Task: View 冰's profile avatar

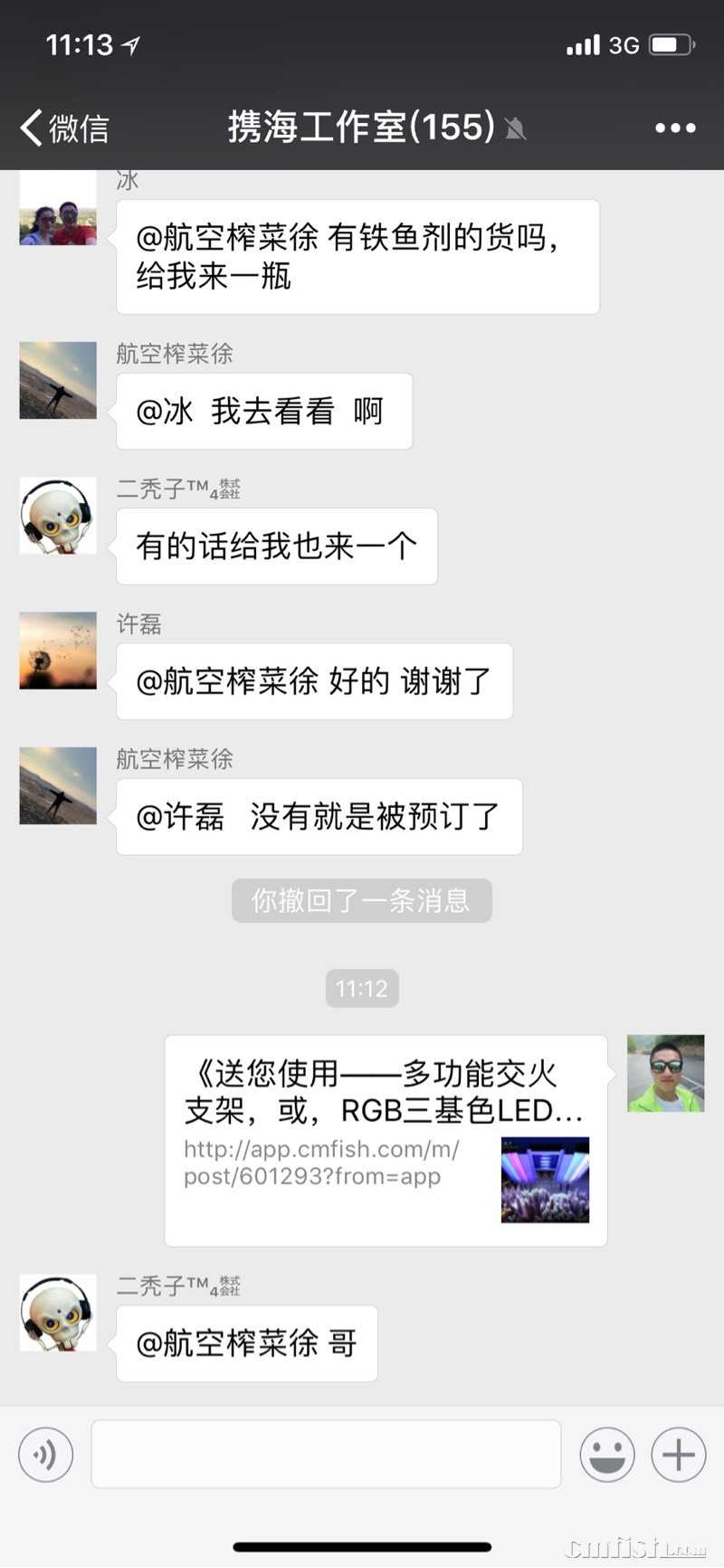Action: tap(58, 210)
